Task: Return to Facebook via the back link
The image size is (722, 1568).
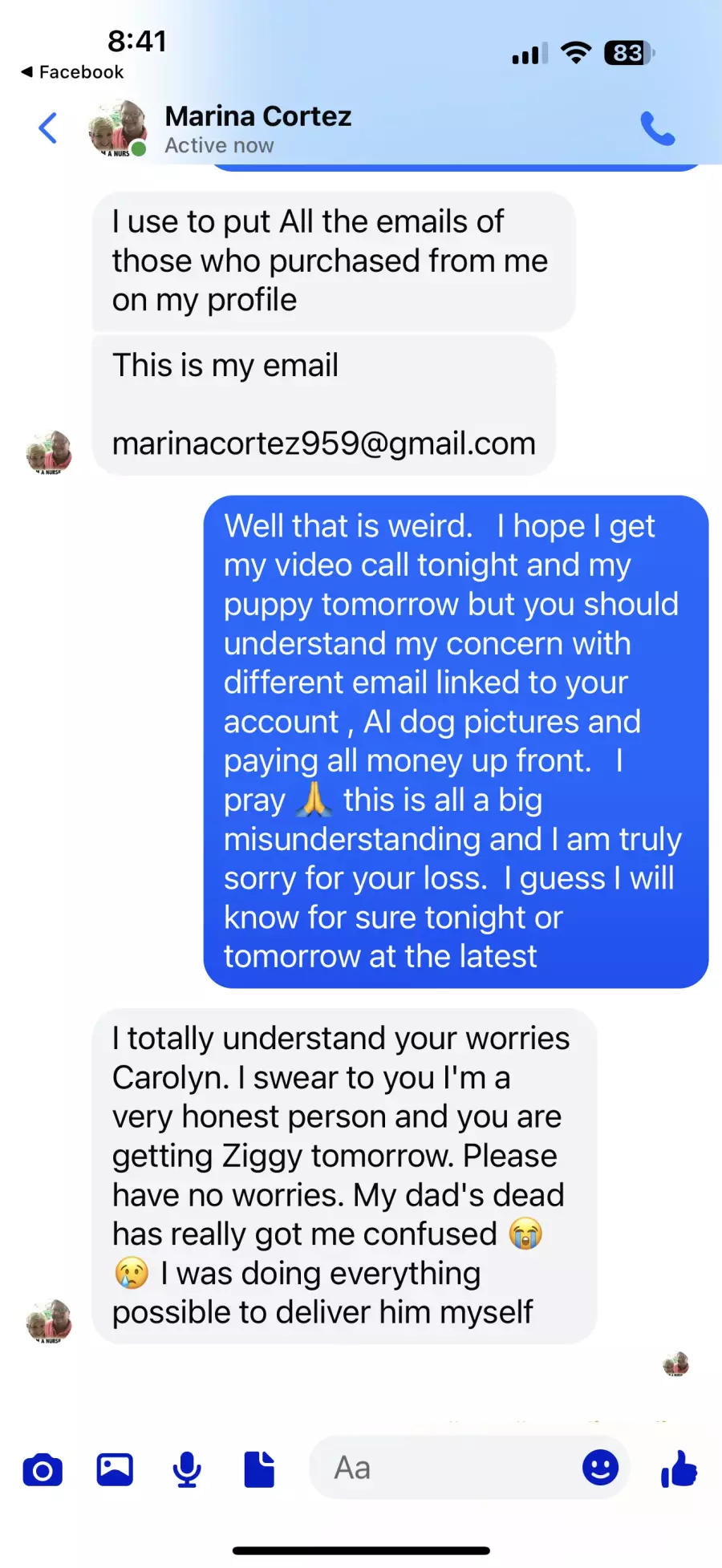Action: pyautogui.click(x=72, y=72)
